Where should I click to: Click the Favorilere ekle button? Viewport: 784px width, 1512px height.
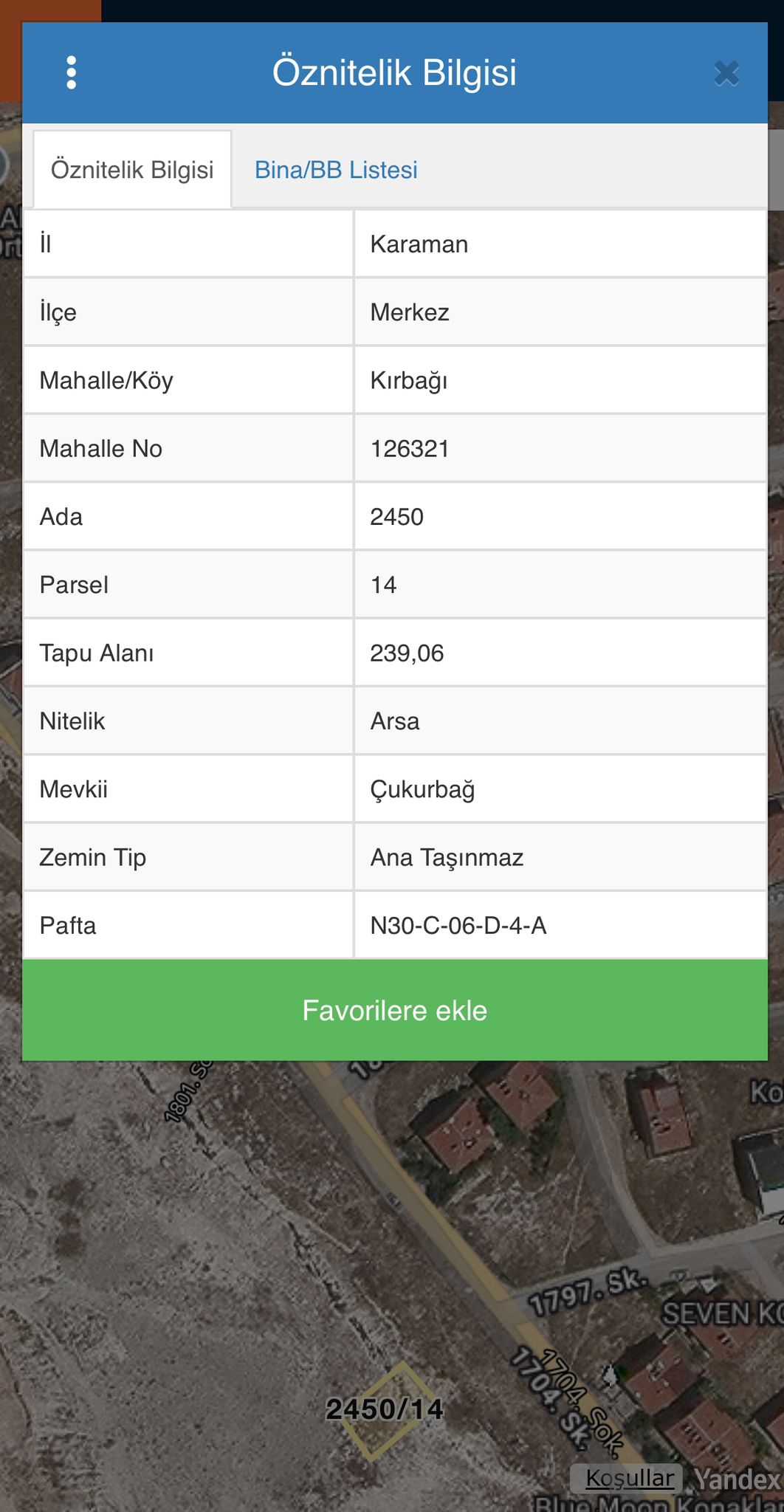click(x=393, y=1011)
